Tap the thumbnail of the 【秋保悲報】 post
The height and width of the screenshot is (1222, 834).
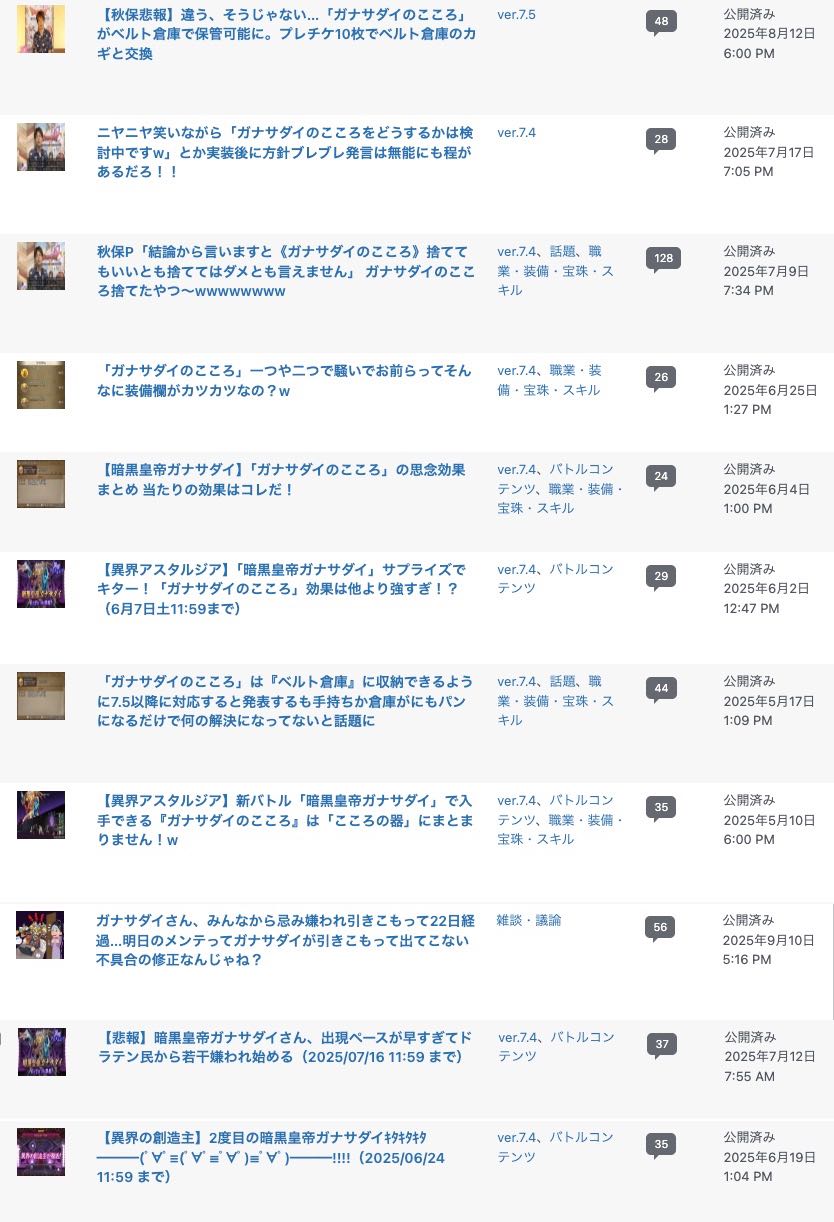pyautogui.click(x=41, y=29)
